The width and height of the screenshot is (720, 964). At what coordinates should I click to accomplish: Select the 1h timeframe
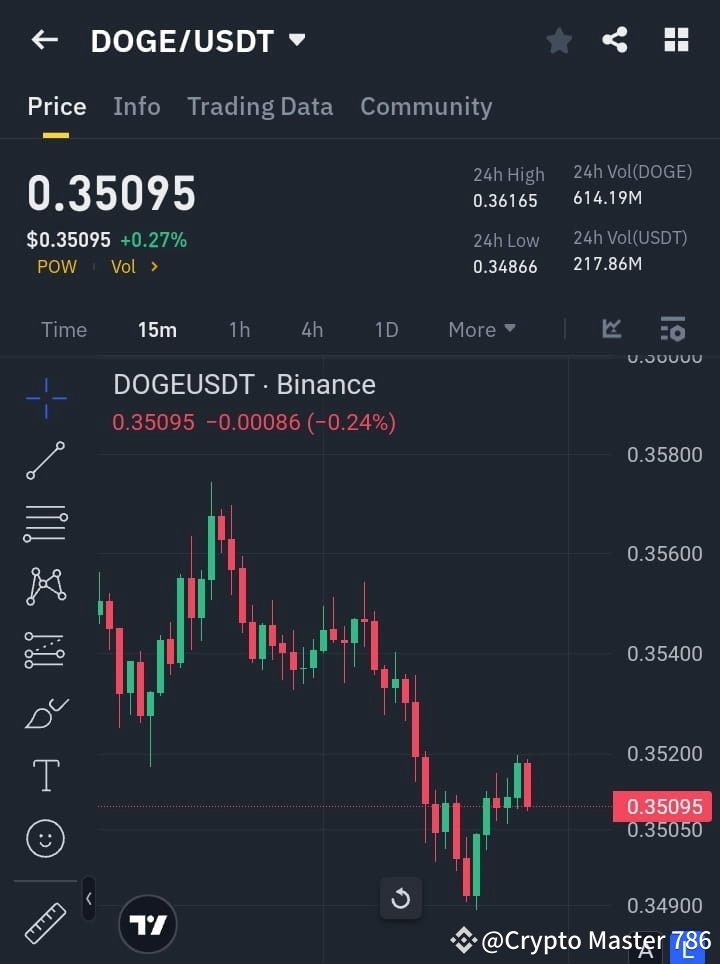click(x=239, y=329)
